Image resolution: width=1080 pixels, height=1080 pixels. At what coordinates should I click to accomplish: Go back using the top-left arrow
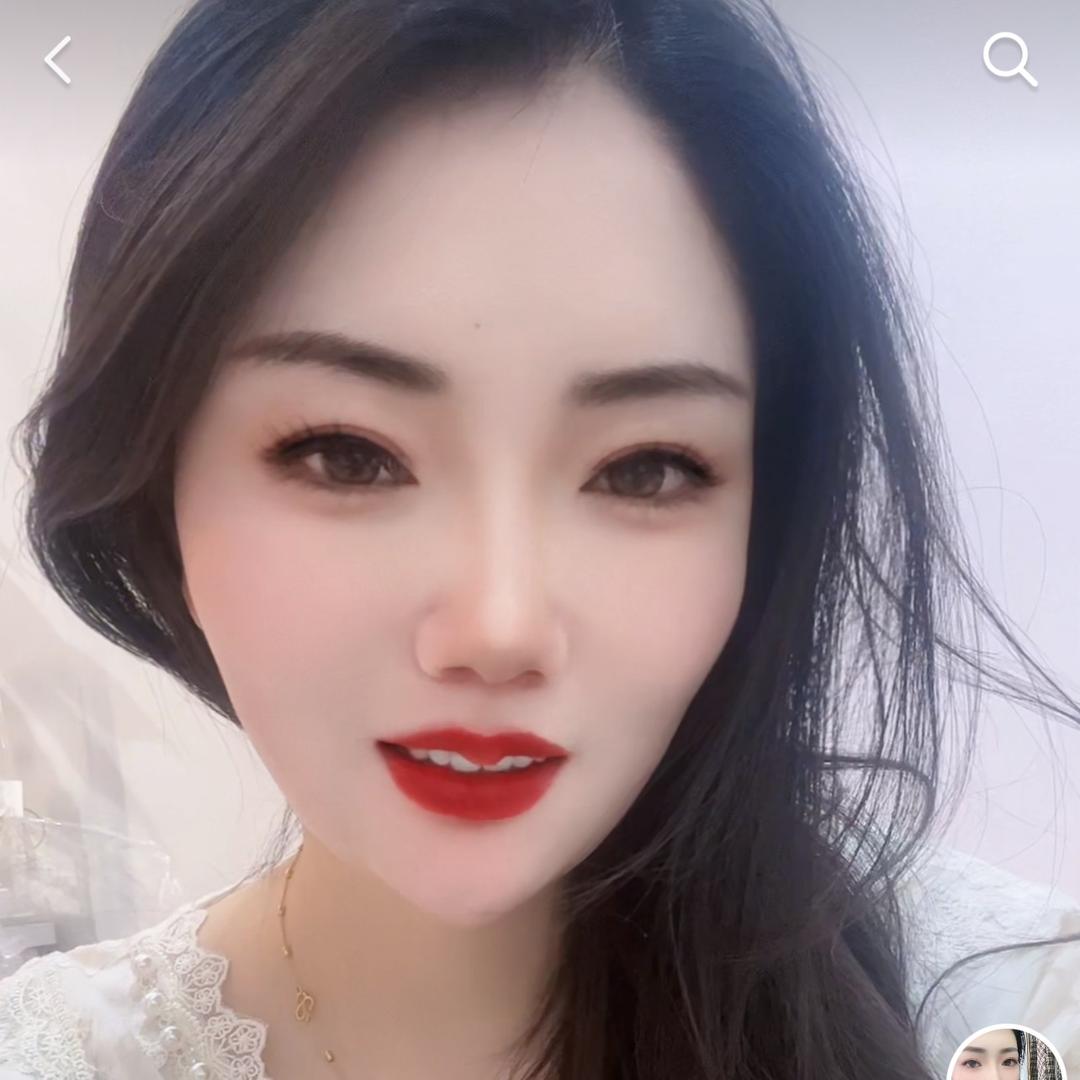tap(58, 61)
